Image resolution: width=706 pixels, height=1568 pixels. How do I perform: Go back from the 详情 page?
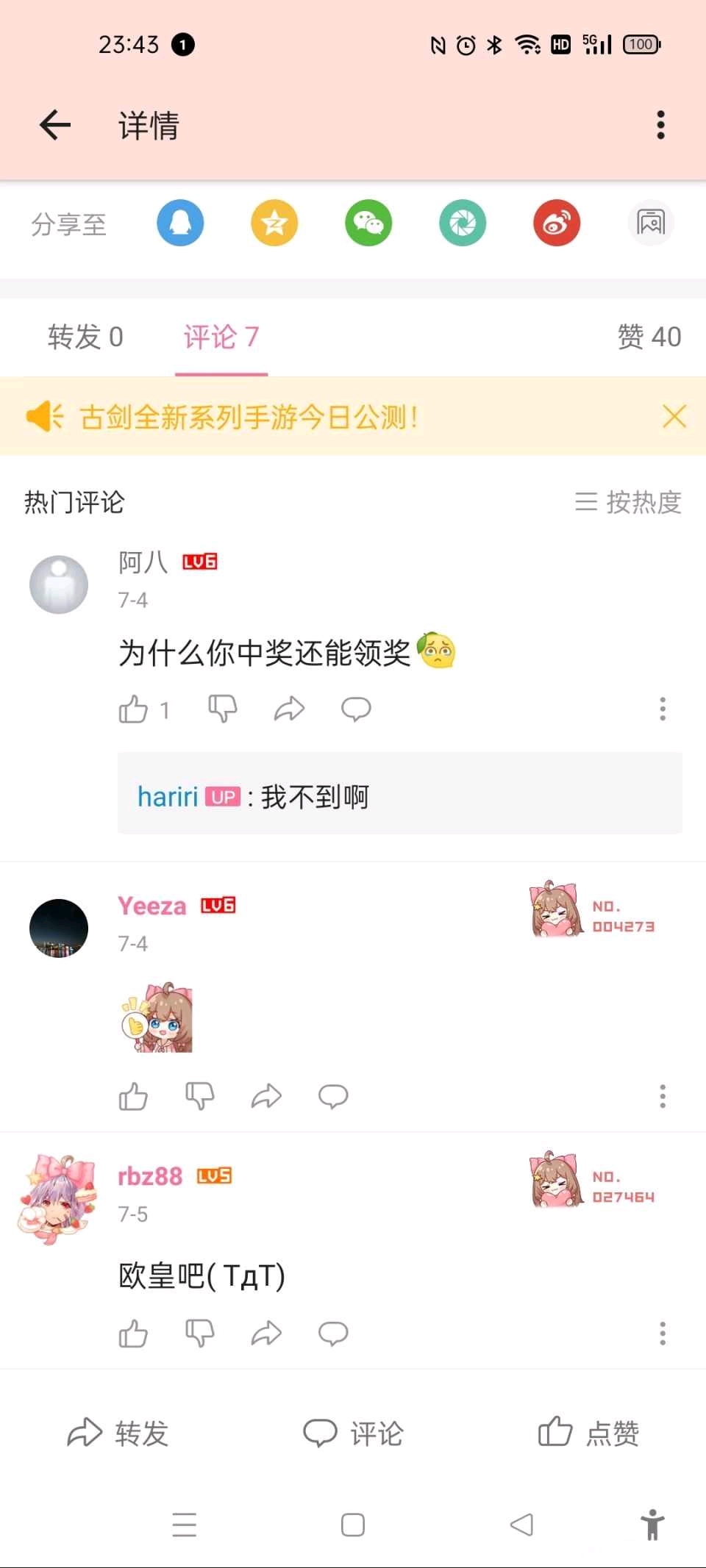click(x=55, y=125)
